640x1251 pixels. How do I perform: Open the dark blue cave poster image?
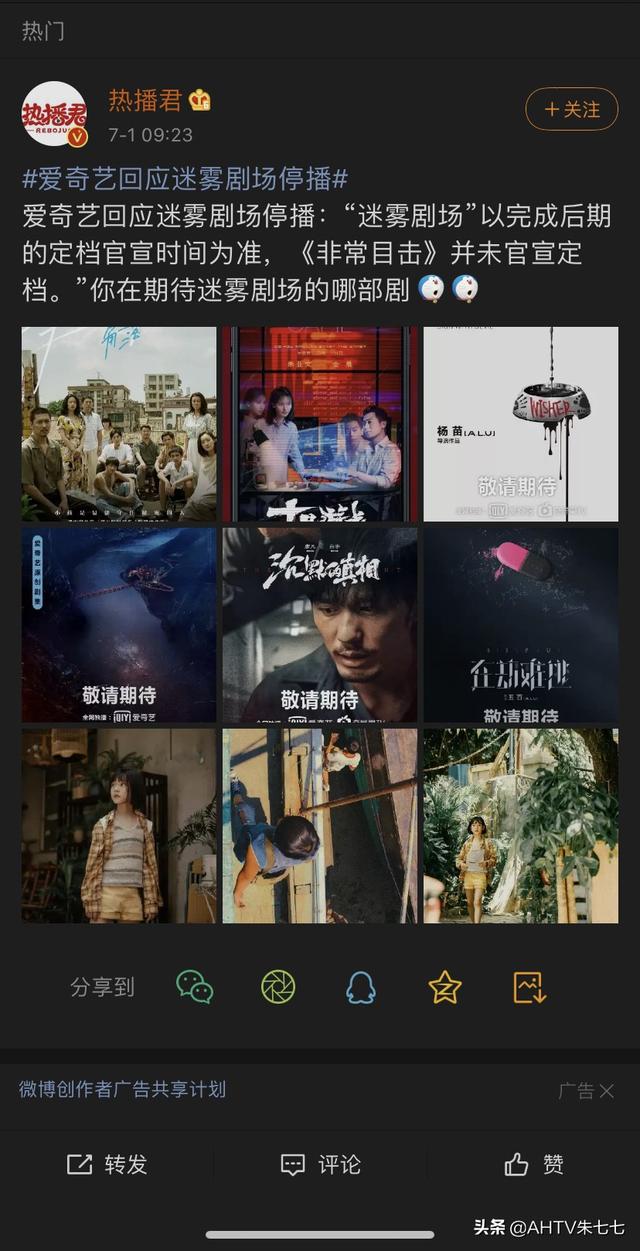119,625
